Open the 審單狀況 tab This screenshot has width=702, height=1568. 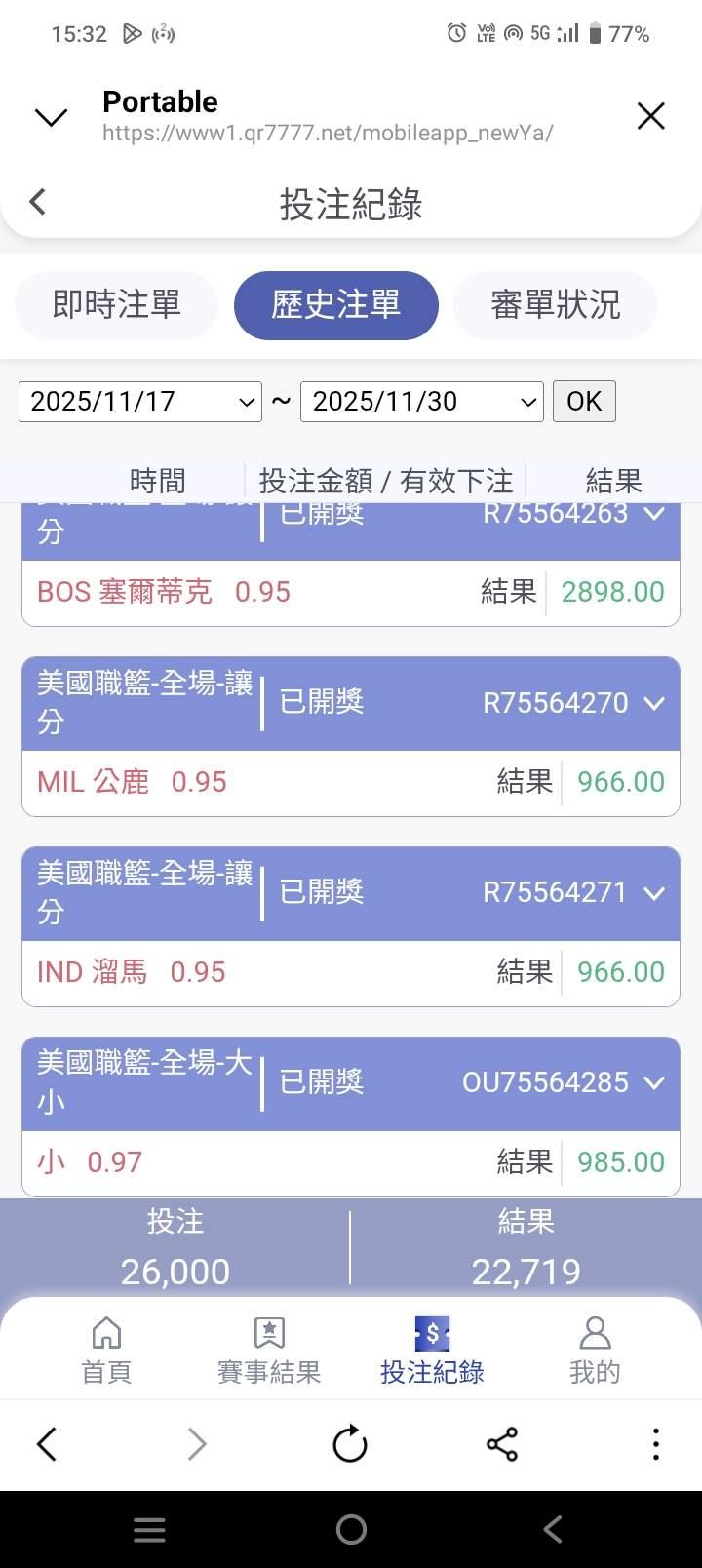555,305
